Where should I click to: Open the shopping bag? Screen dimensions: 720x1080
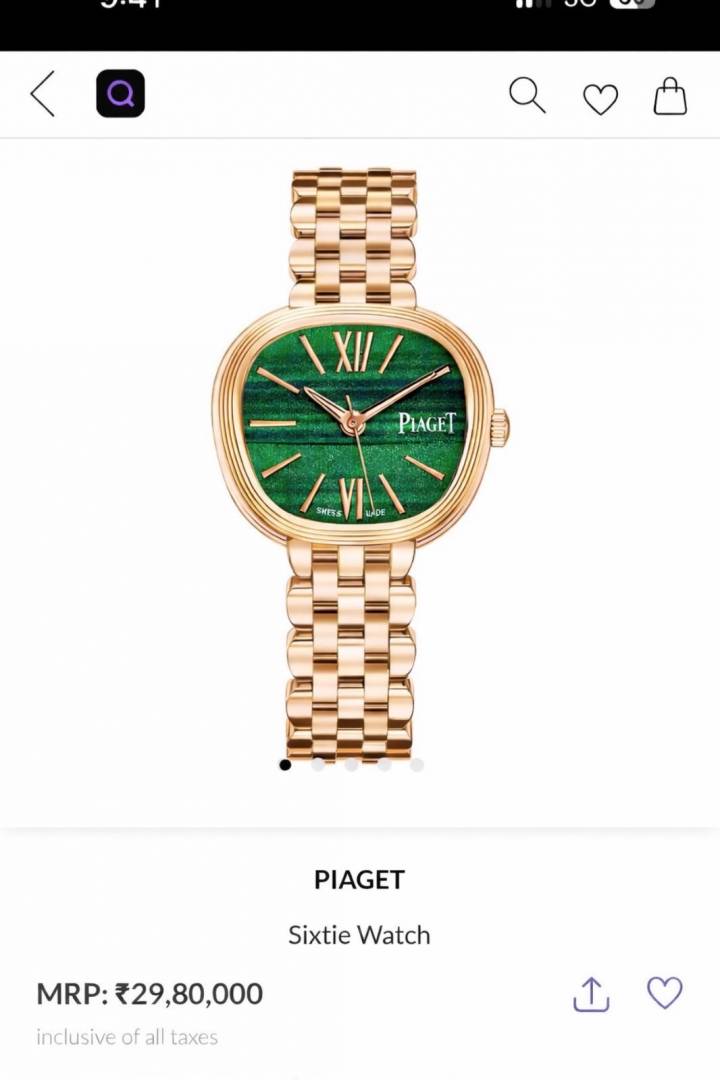click(670, 96)
